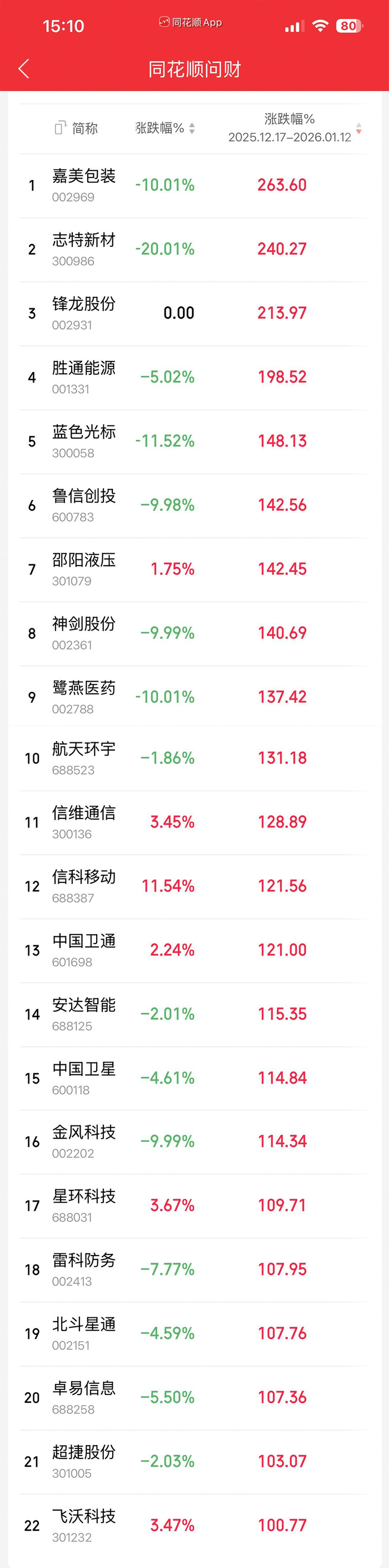
Task: Tap the copy icon beside 简称
Action: pos(59,128)
